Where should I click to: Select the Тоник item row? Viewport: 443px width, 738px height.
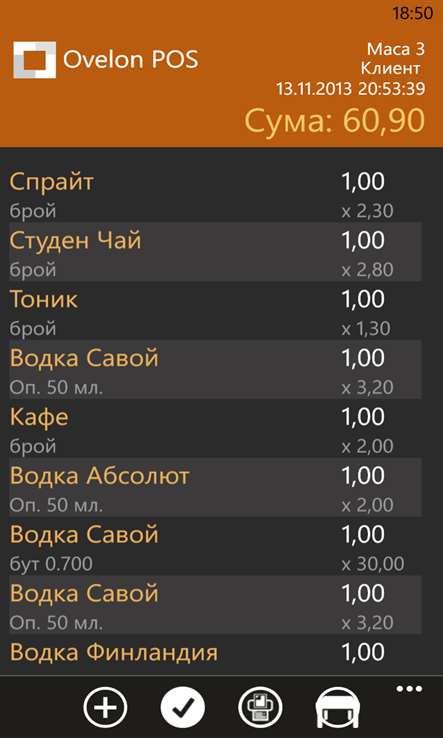215,311
